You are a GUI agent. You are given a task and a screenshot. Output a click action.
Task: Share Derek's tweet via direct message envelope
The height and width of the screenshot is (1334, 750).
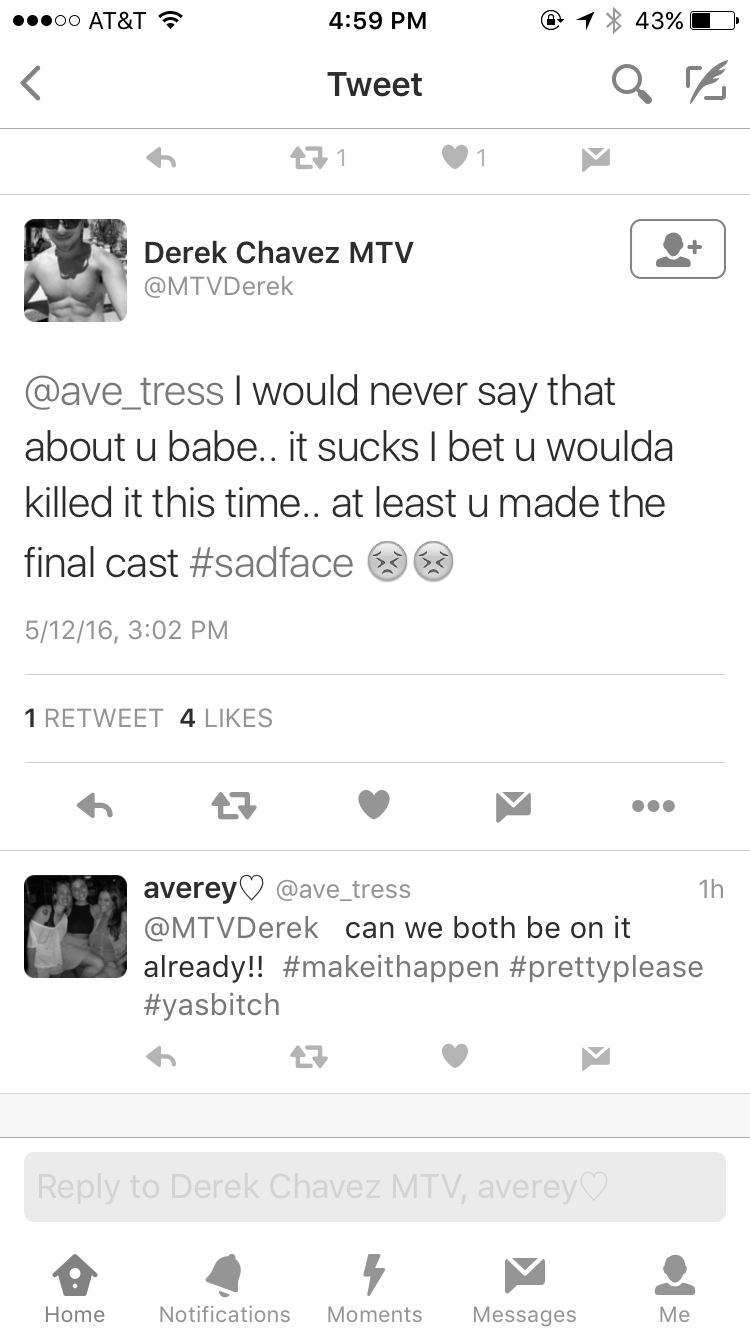[x=514, y=806]
